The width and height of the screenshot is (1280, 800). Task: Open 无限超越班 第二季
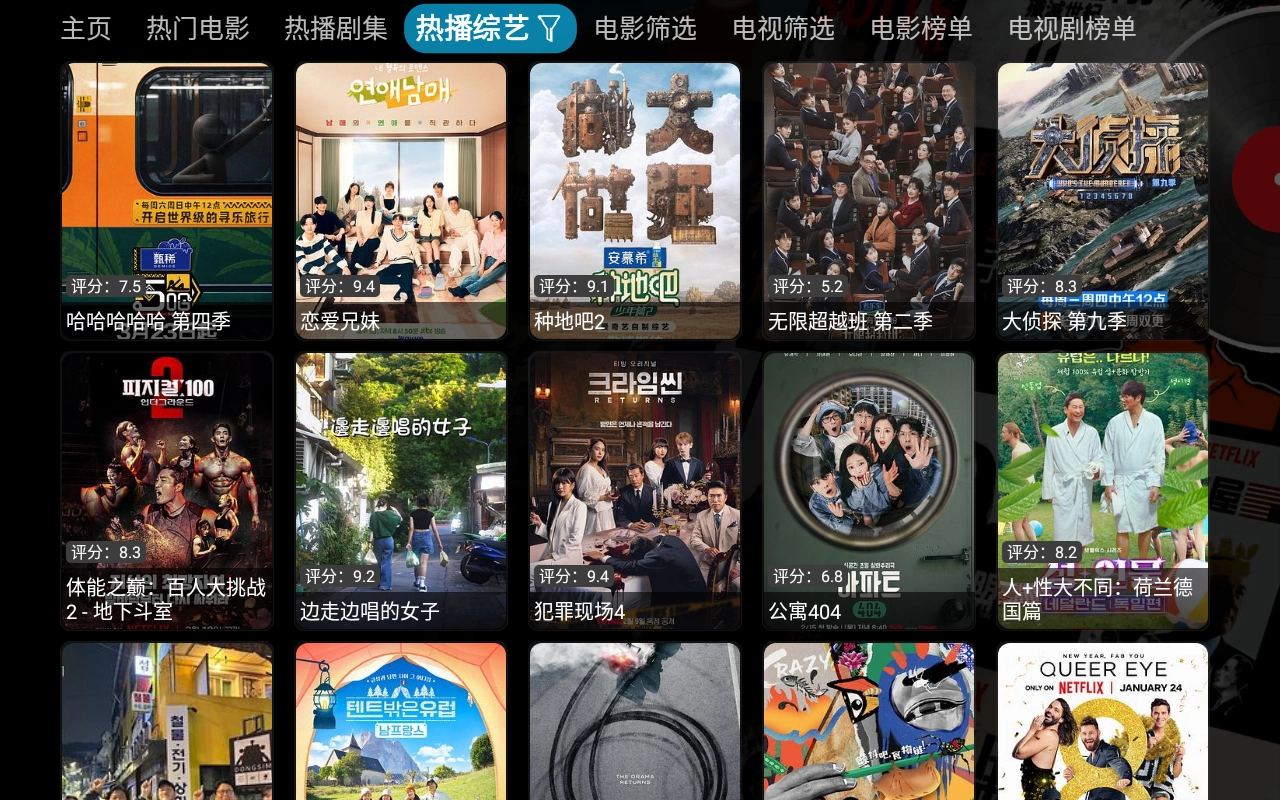coord(869,201)
